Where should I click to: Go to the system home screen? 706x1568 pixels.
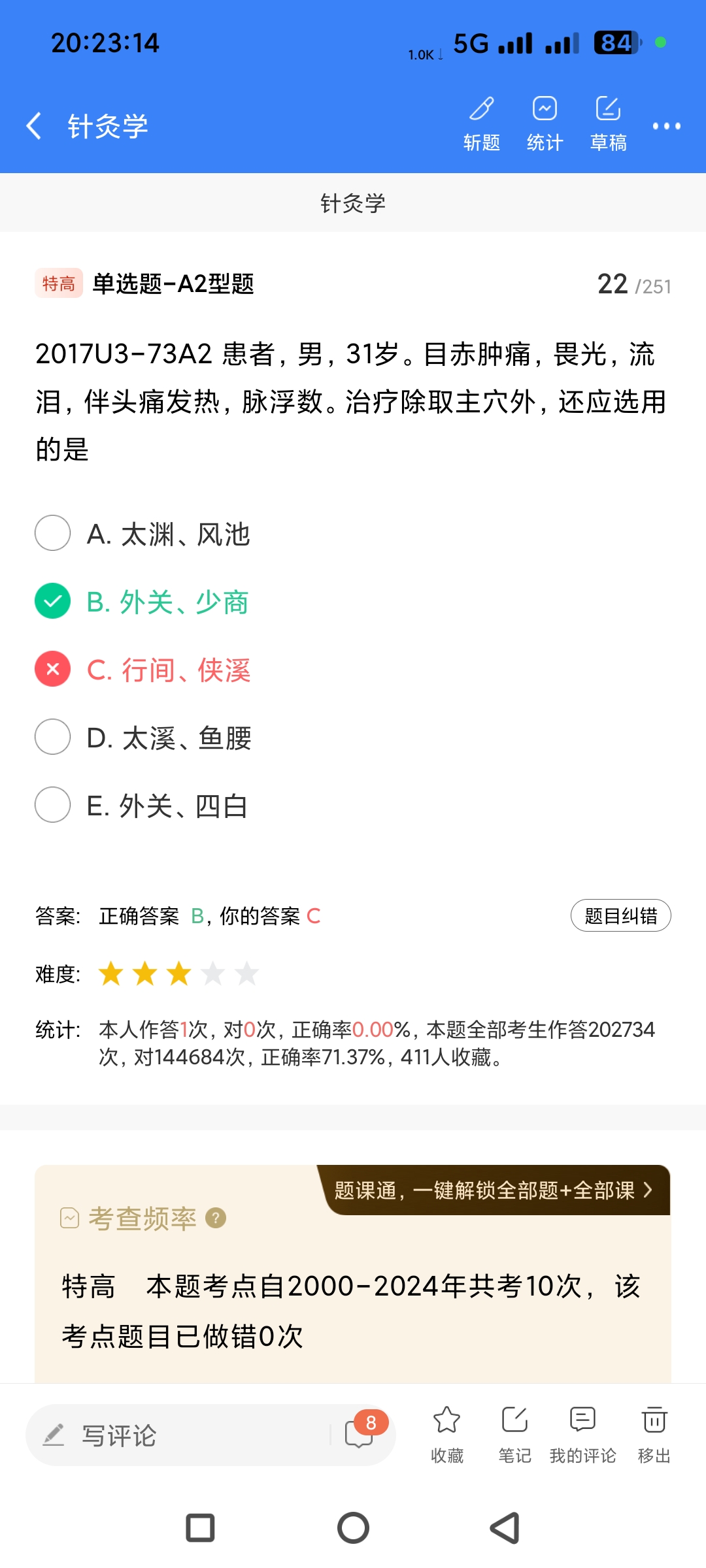(353, 1528)
